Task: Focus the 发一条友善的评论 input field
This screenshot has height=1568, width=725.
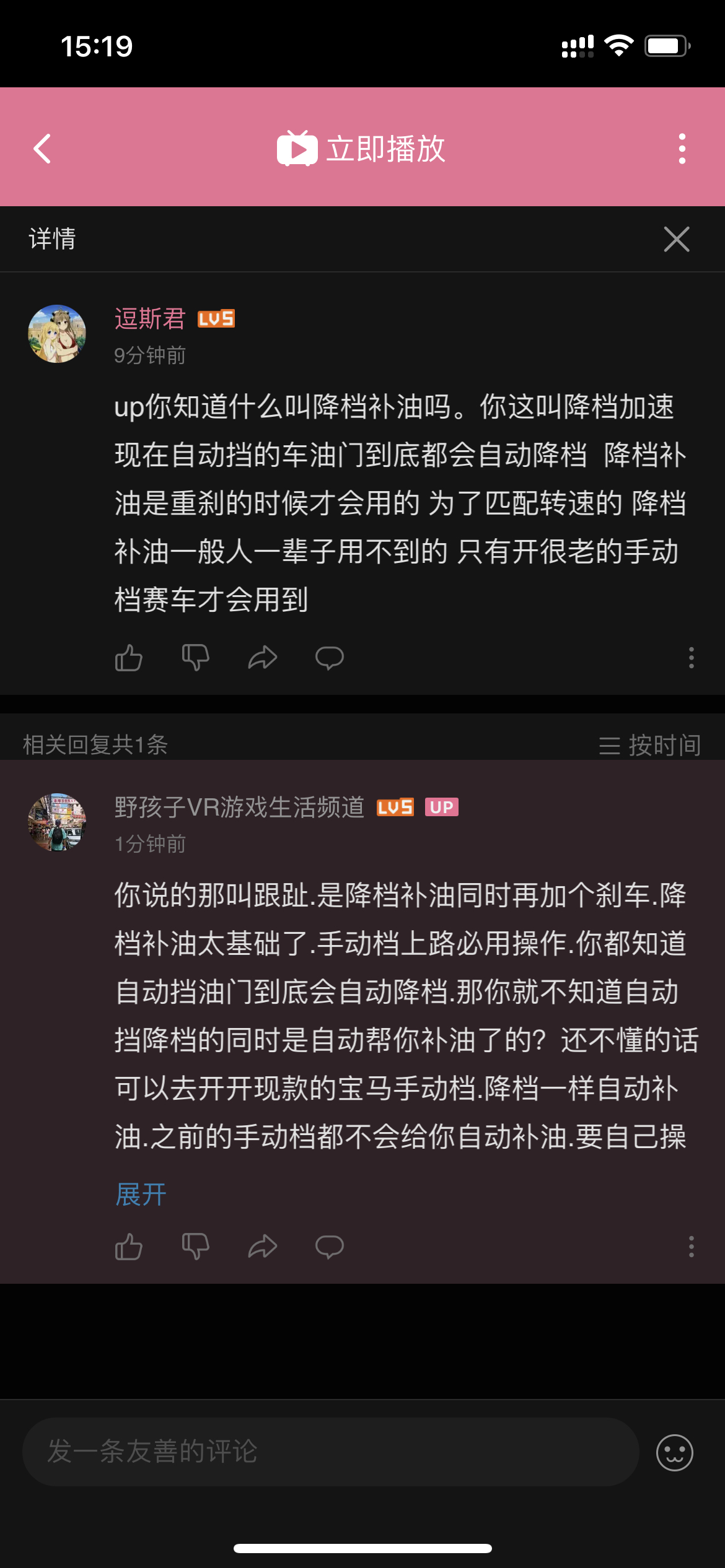Action: (x=331, y=1452)
